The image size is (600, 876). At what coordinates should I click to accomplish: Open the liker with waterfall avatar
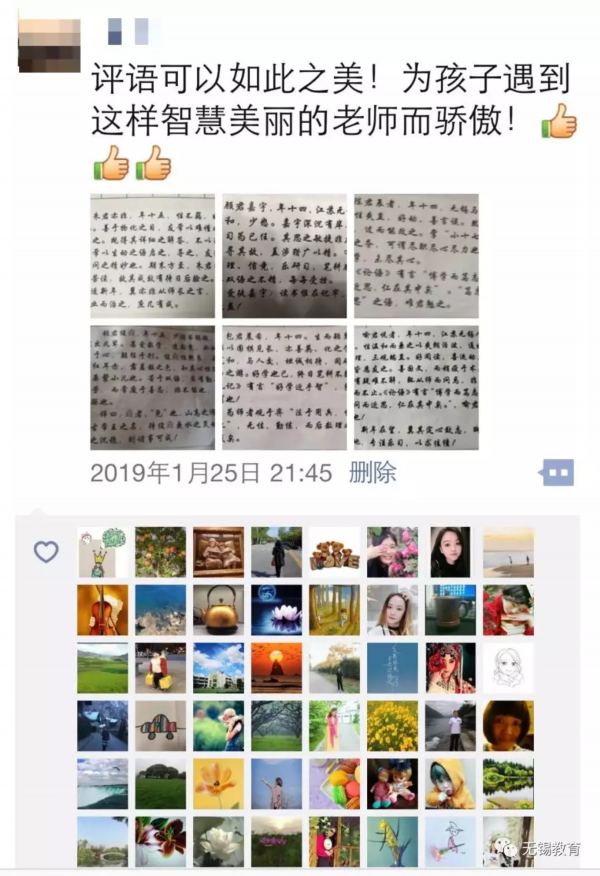coord(103,784)
